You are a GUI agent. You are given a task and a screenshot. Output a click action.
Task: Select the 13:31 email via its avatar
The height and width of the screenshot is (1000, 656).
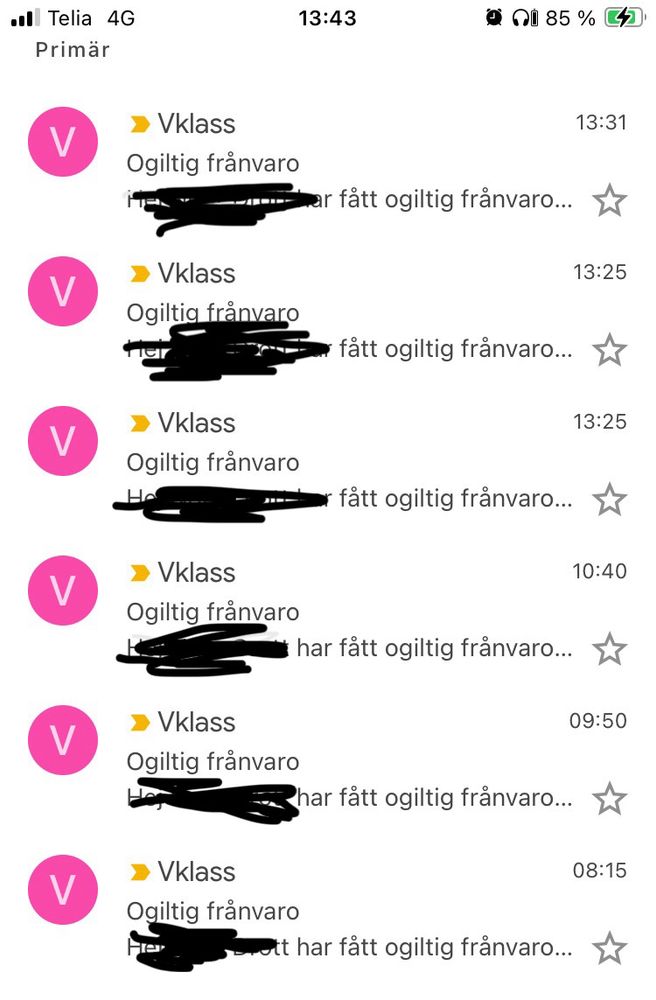62,142
